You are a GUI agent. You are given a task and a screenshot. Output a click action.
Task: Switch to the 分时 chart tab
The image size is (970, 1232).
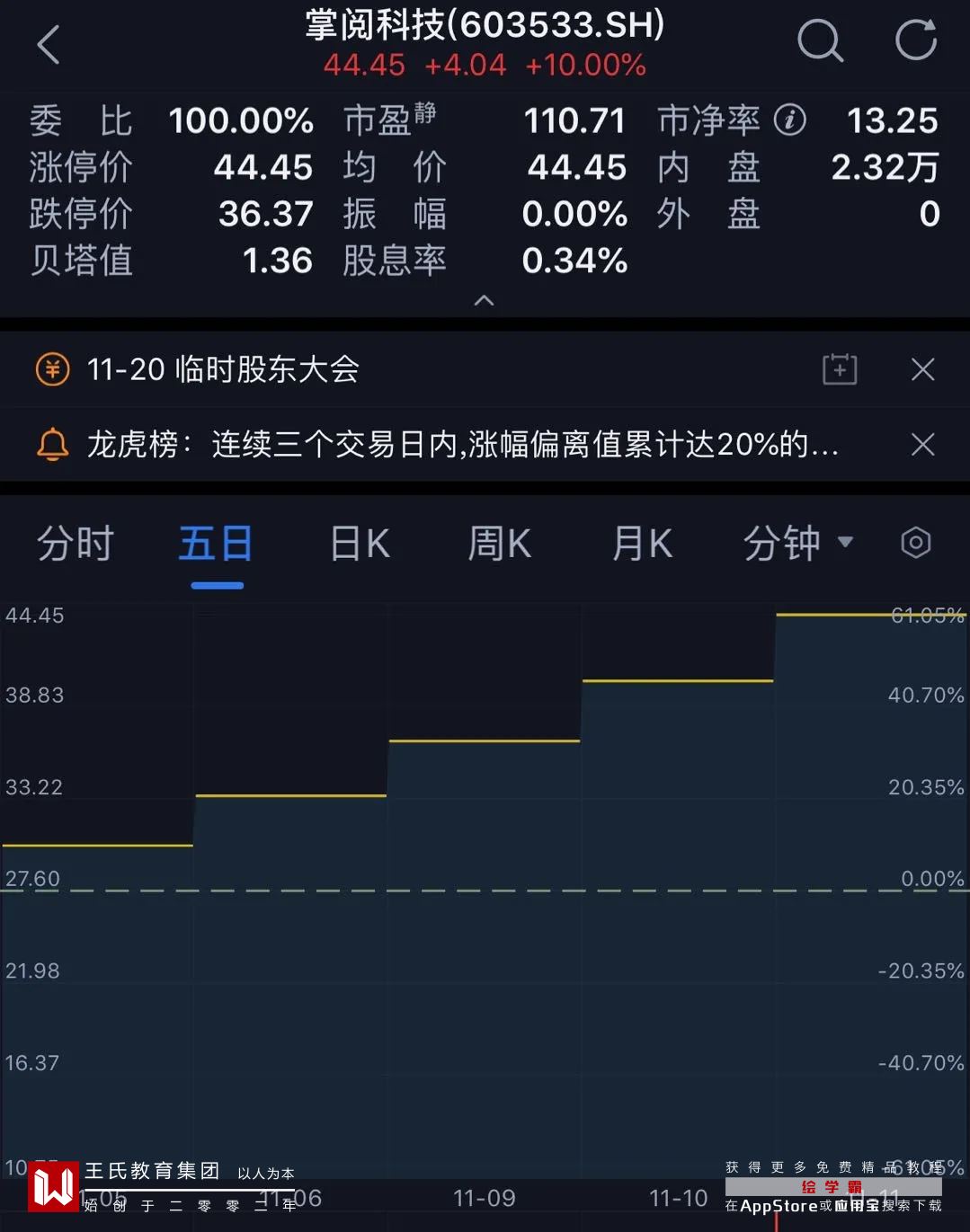click(76, 544)
